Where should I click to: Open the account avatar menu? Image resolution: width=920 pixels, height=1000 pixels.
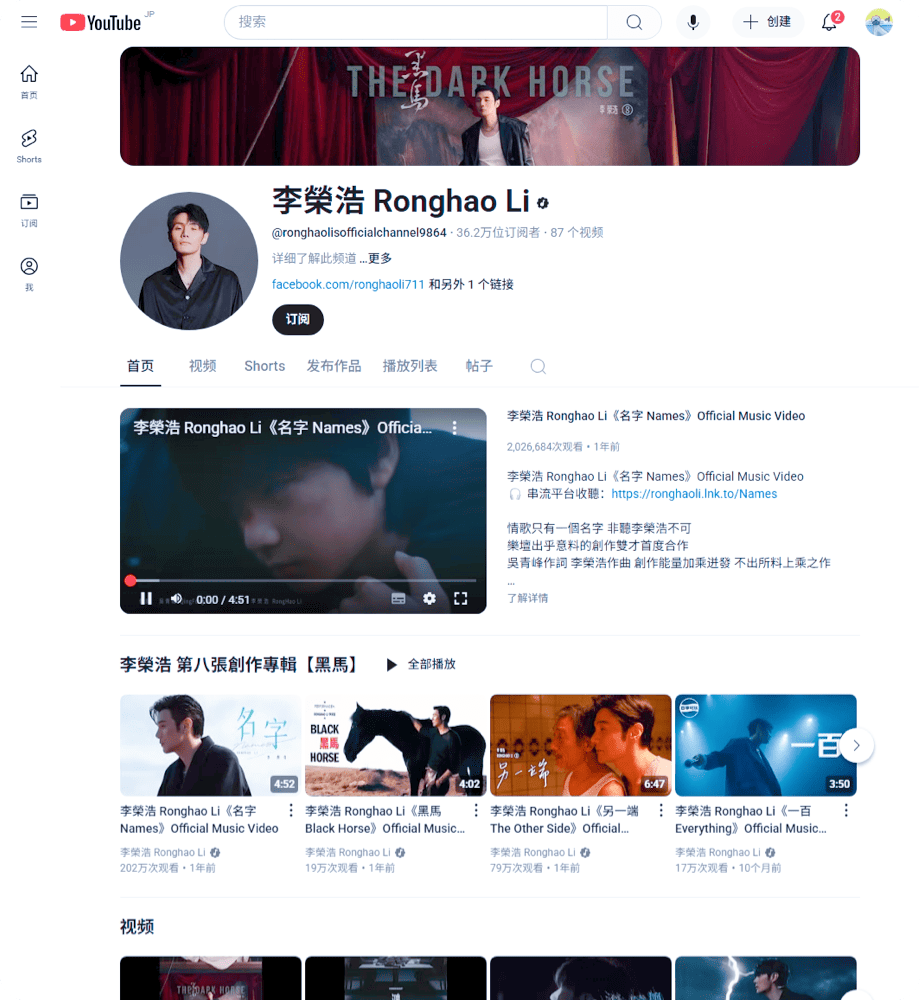(x=878, y=22)
